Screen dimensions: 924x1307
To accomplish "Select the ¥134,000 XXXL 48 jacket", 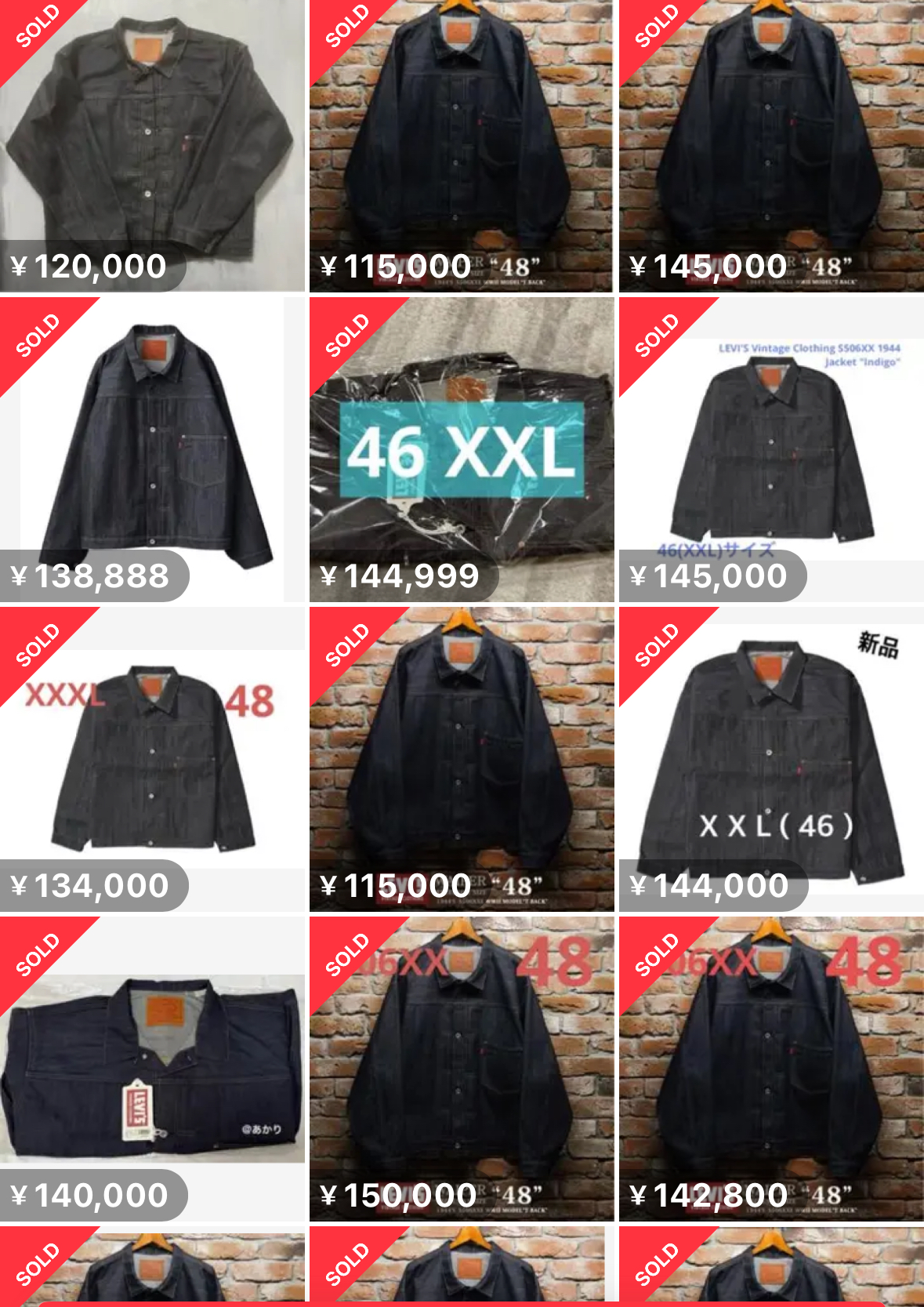I will tap(151, 759).
